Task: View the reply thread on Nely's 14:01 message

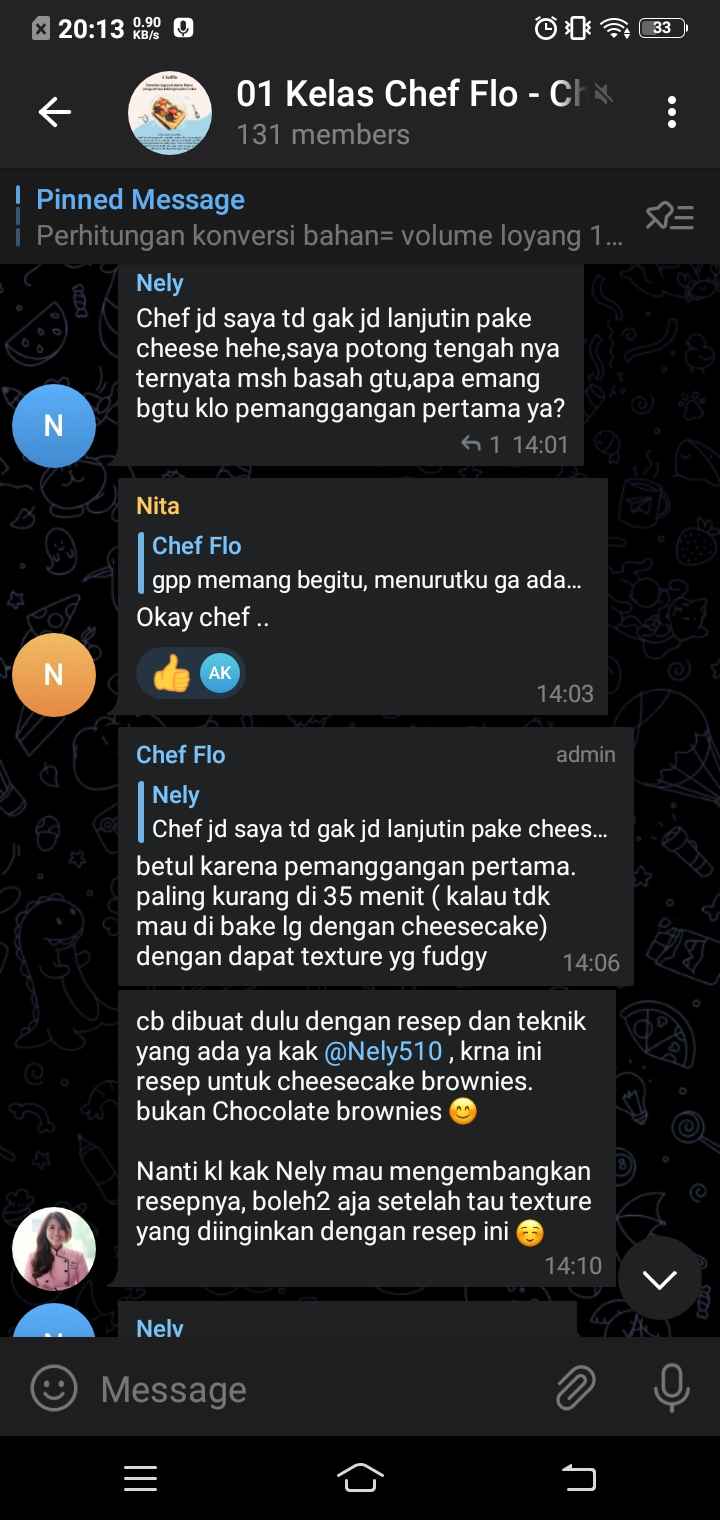Action: [x=481, y=445]
